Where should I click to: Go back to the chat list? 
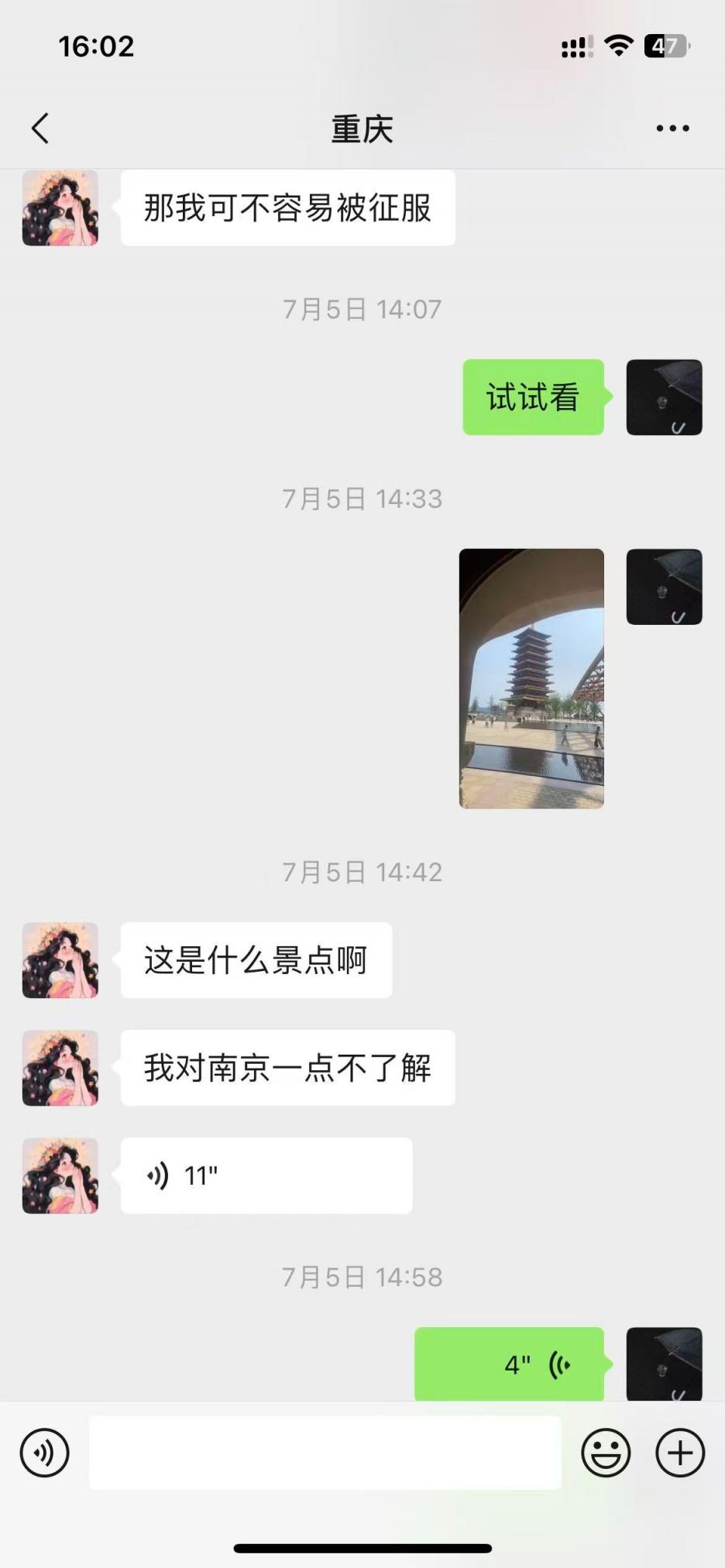click(40, 129)
